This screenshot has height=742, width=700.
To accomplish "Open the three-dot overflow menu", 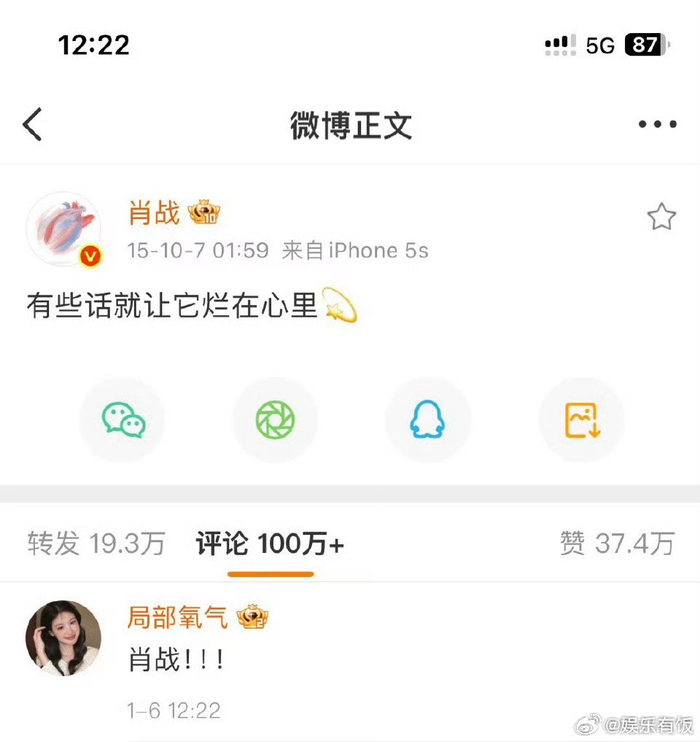I will [657, 125].
